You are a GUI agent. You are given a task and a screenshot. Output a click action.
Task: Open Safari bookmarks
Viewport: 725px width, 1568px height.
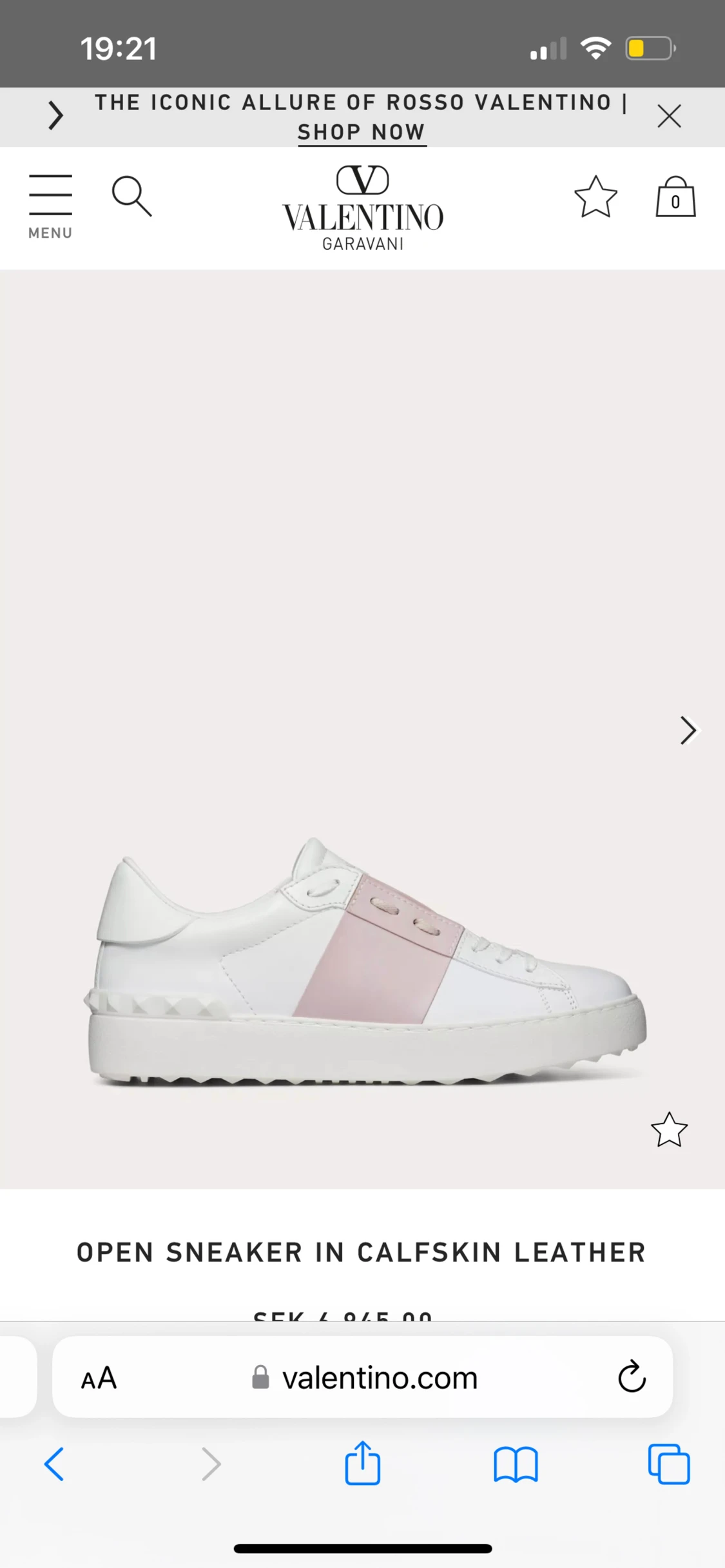click(x=516, y=1465)
